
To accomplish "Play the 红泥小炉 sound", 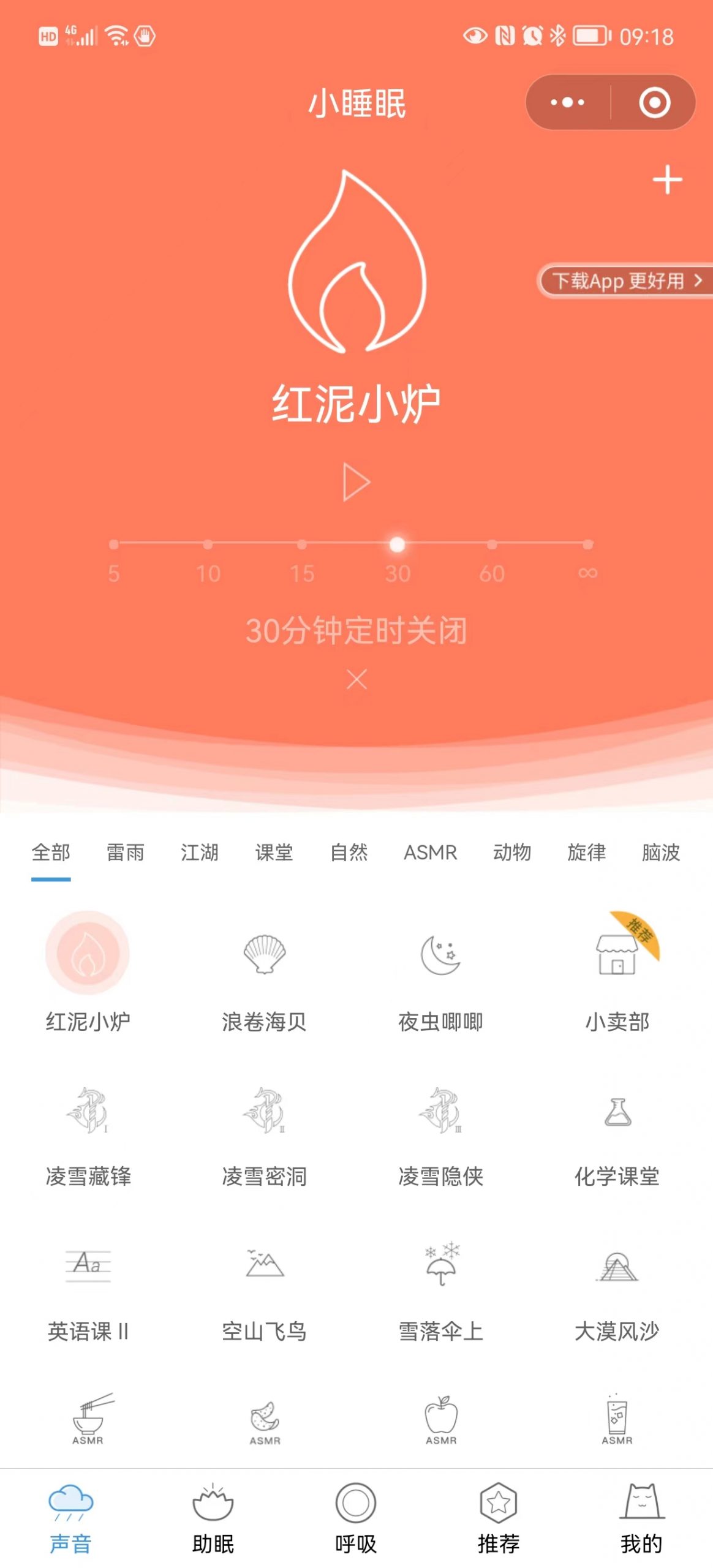I will (356, 483).
